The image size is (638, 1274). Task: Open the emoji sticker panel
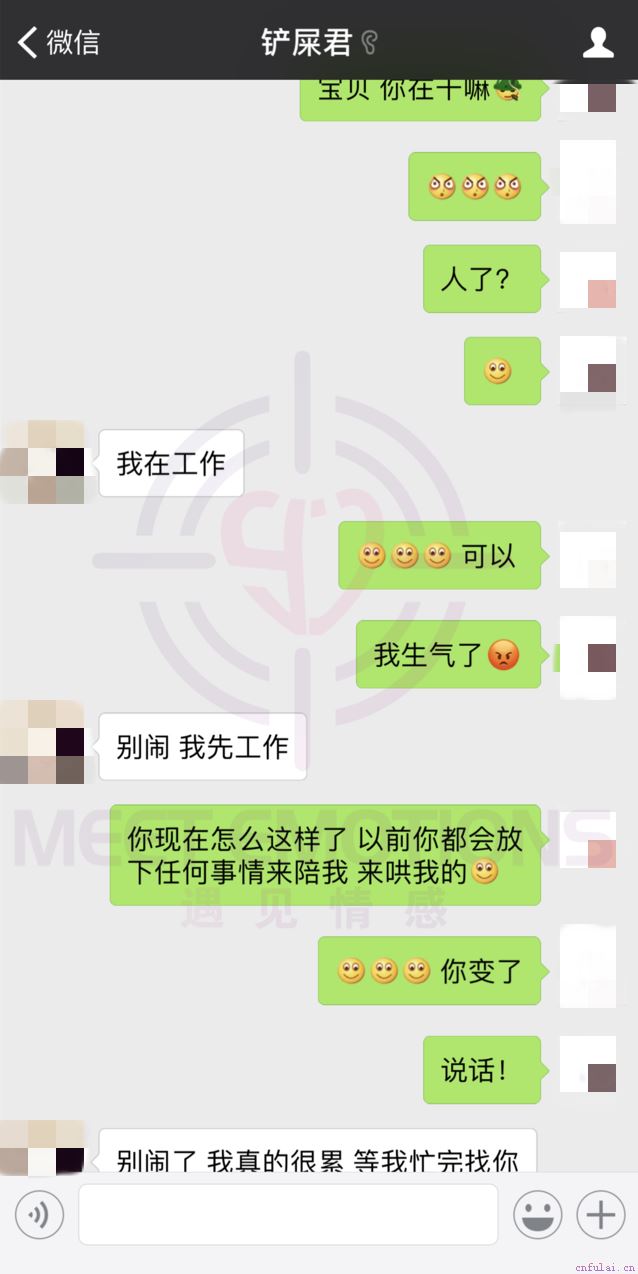pyautogui.click(x=537, y=1215)
